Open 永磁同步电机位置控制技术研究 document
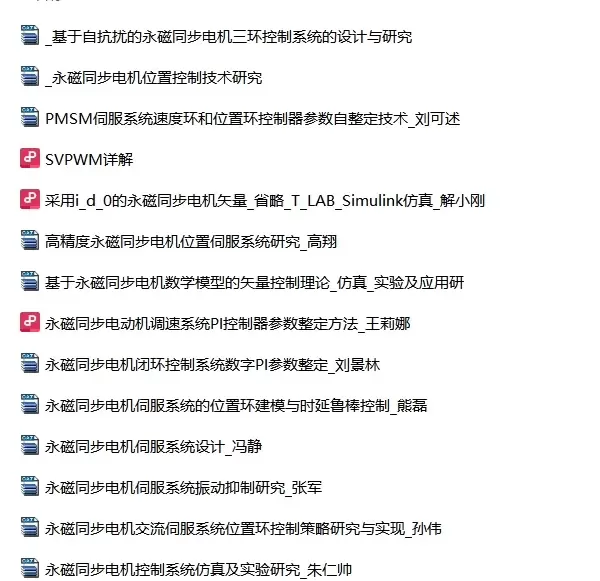Image resolution: width=600 pixels, height=581 pixels. click(153, 77)
